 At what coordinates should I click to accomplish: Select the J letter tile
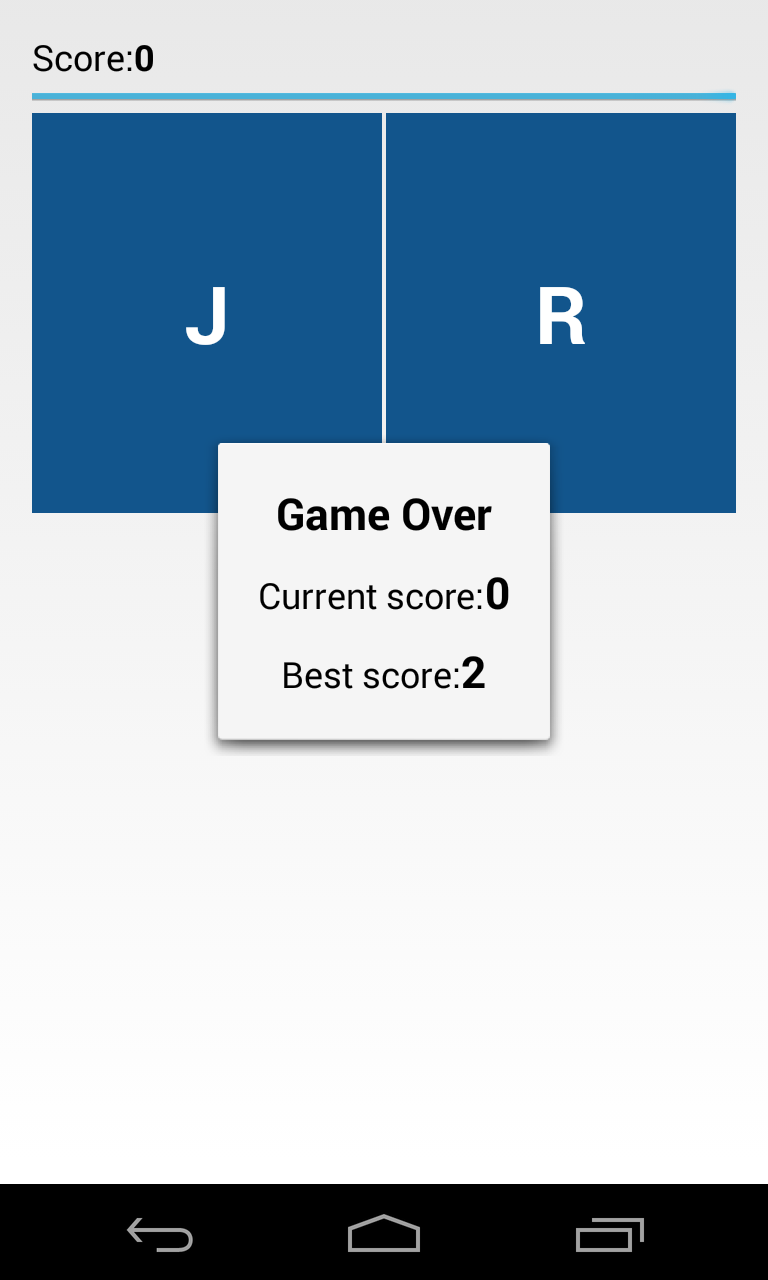click(207, 313)
